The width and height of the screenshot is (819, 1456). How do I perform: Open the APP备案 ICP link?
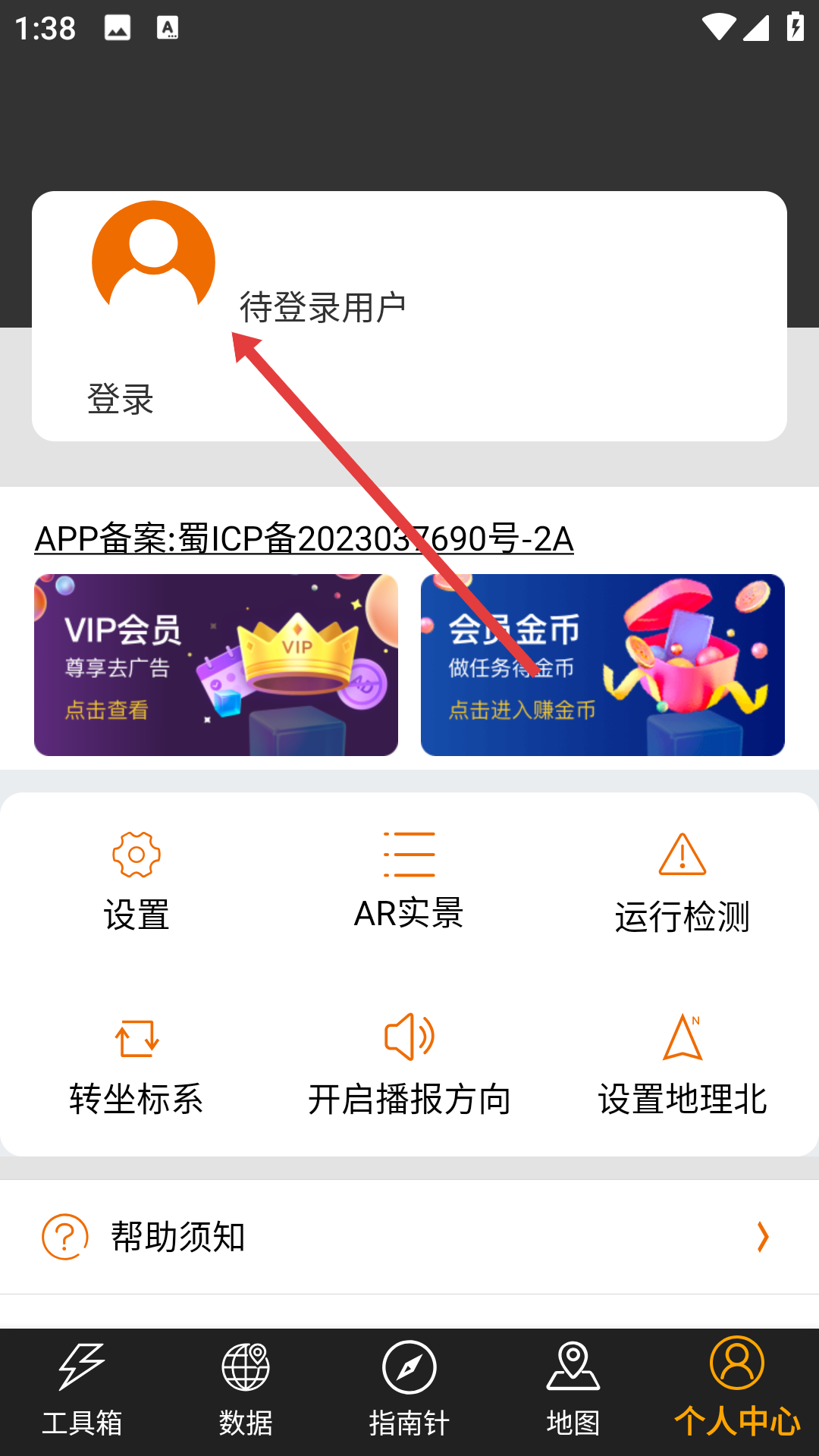pyautogui.click(x=304, y=539)
